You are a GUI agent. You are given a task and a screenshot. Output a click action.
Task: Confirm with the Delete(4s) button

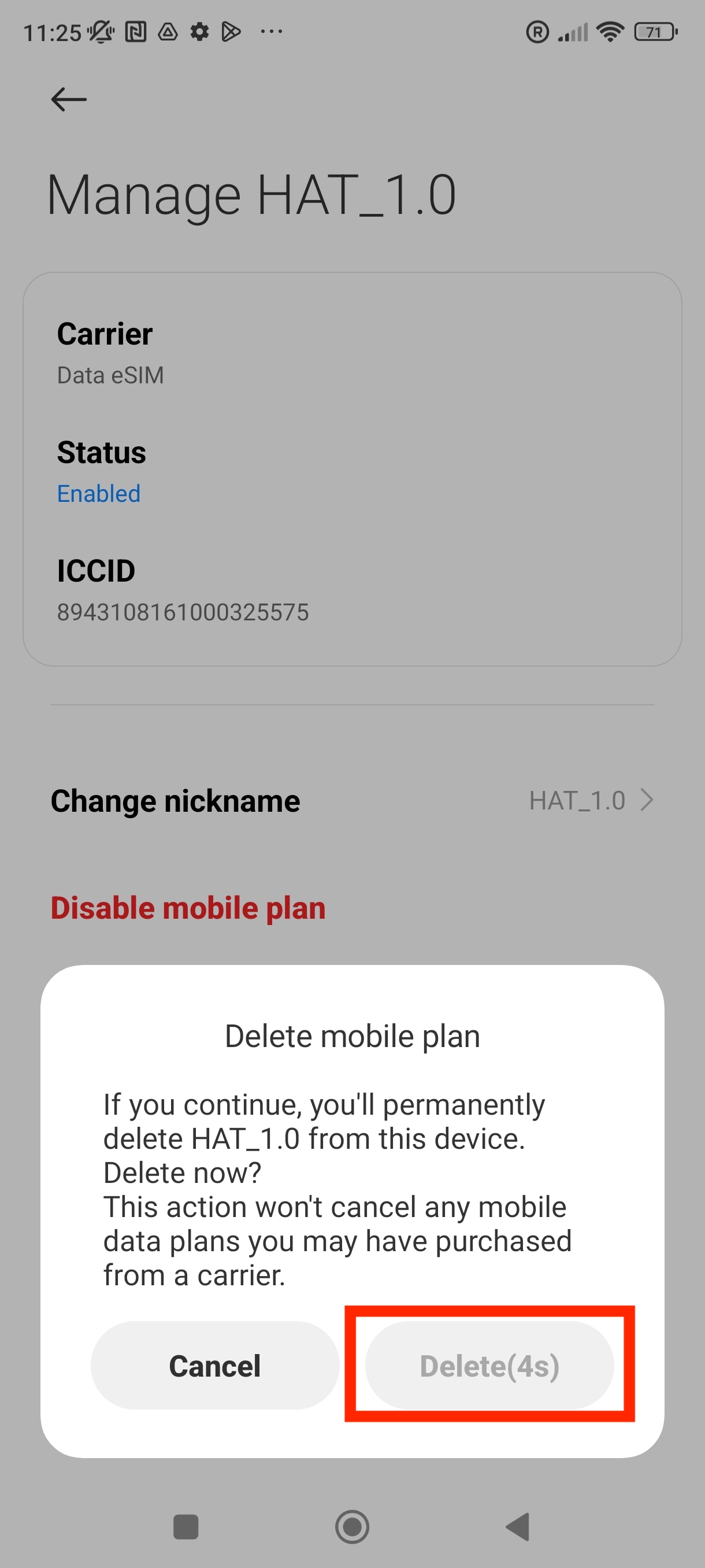[x=489, y=1365]
